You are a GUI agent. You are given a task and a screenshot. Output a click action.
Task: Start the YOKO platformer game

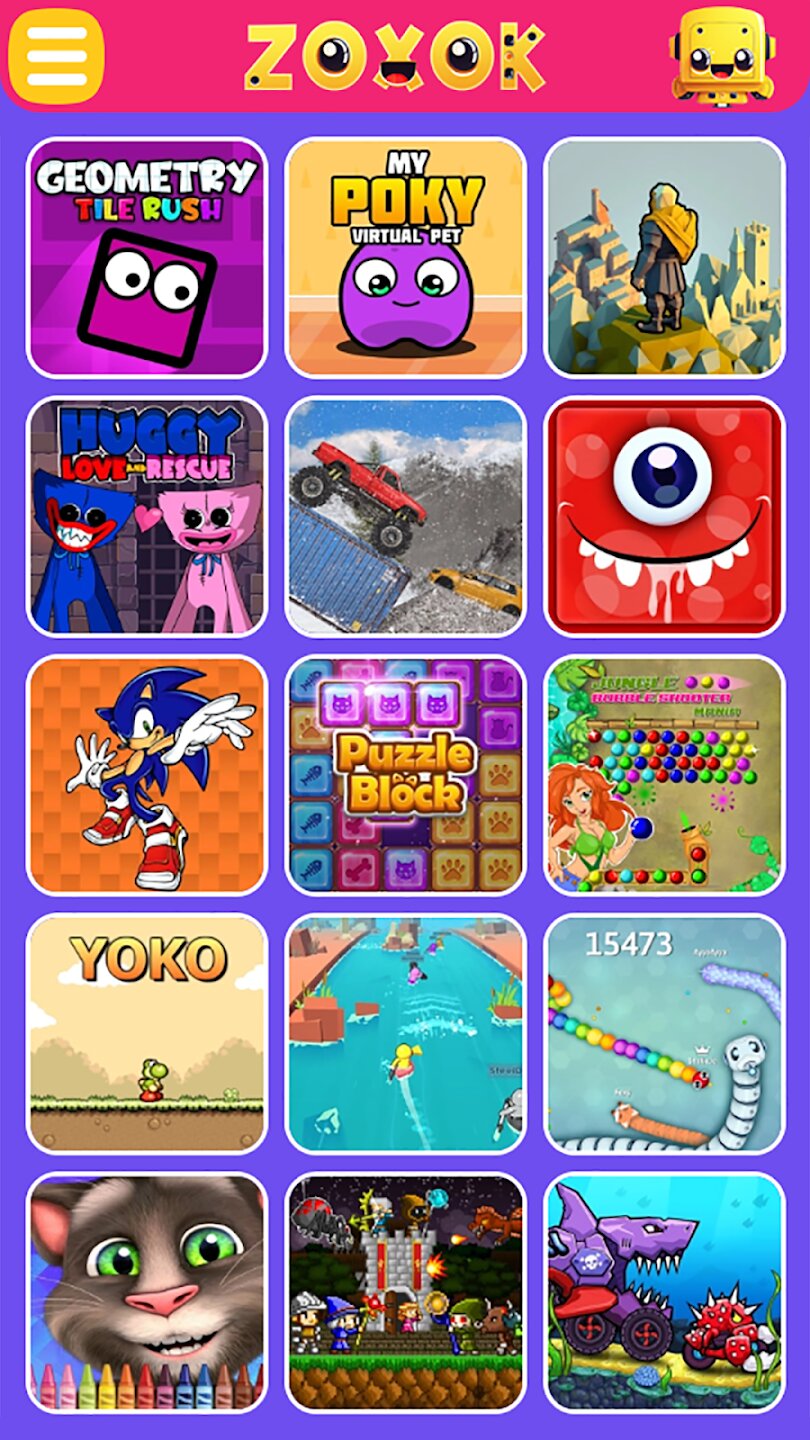147,1033
